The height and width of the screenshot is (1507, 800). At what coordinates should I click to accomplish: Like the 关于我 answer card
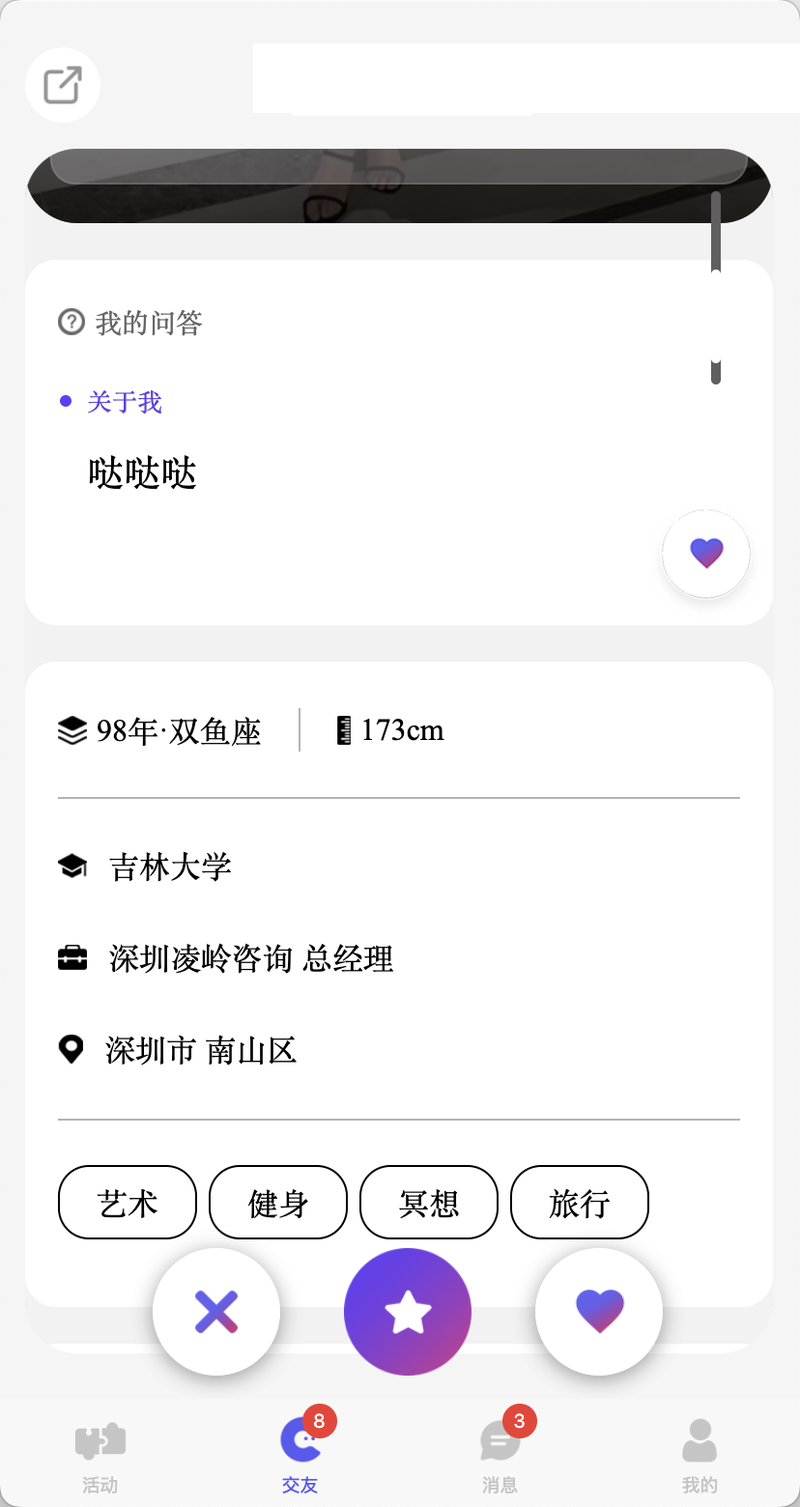706,553
